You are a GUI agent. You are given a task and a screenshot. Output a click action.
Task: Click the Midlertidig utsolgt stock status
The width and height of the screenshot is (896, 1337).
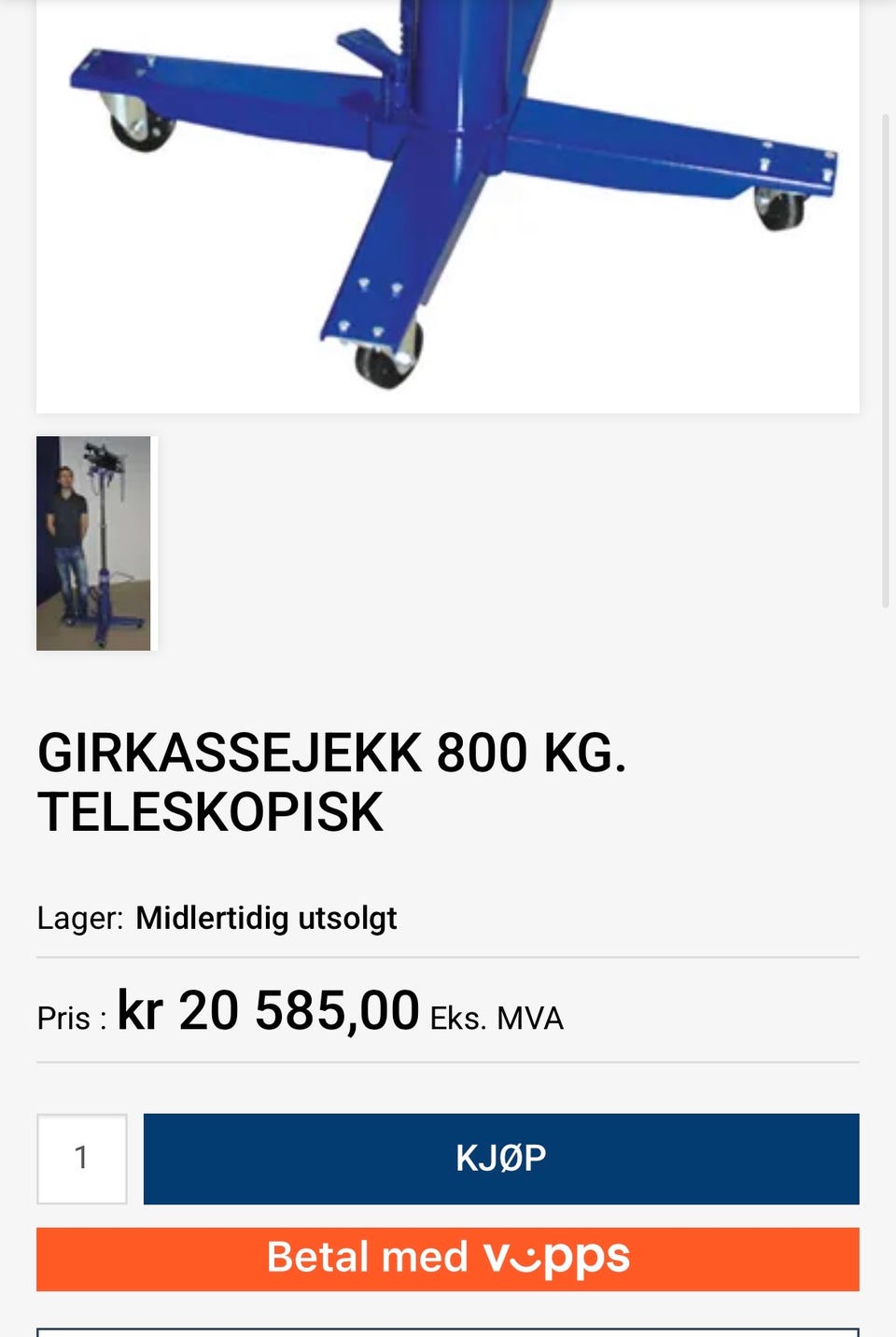point(266,918)
